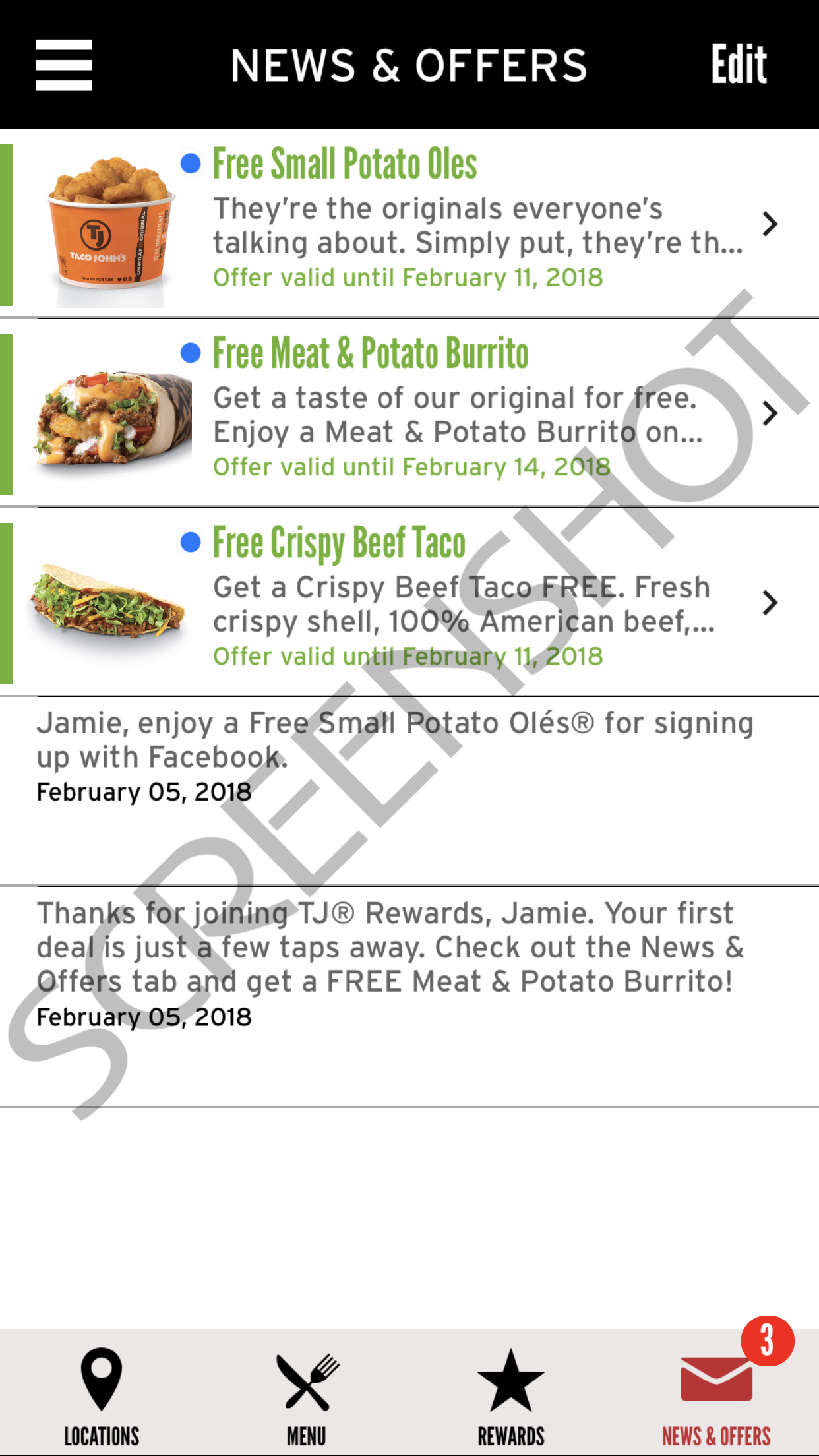Tap the Edit button
819x1456 pixels.
(x=739, y=65)
